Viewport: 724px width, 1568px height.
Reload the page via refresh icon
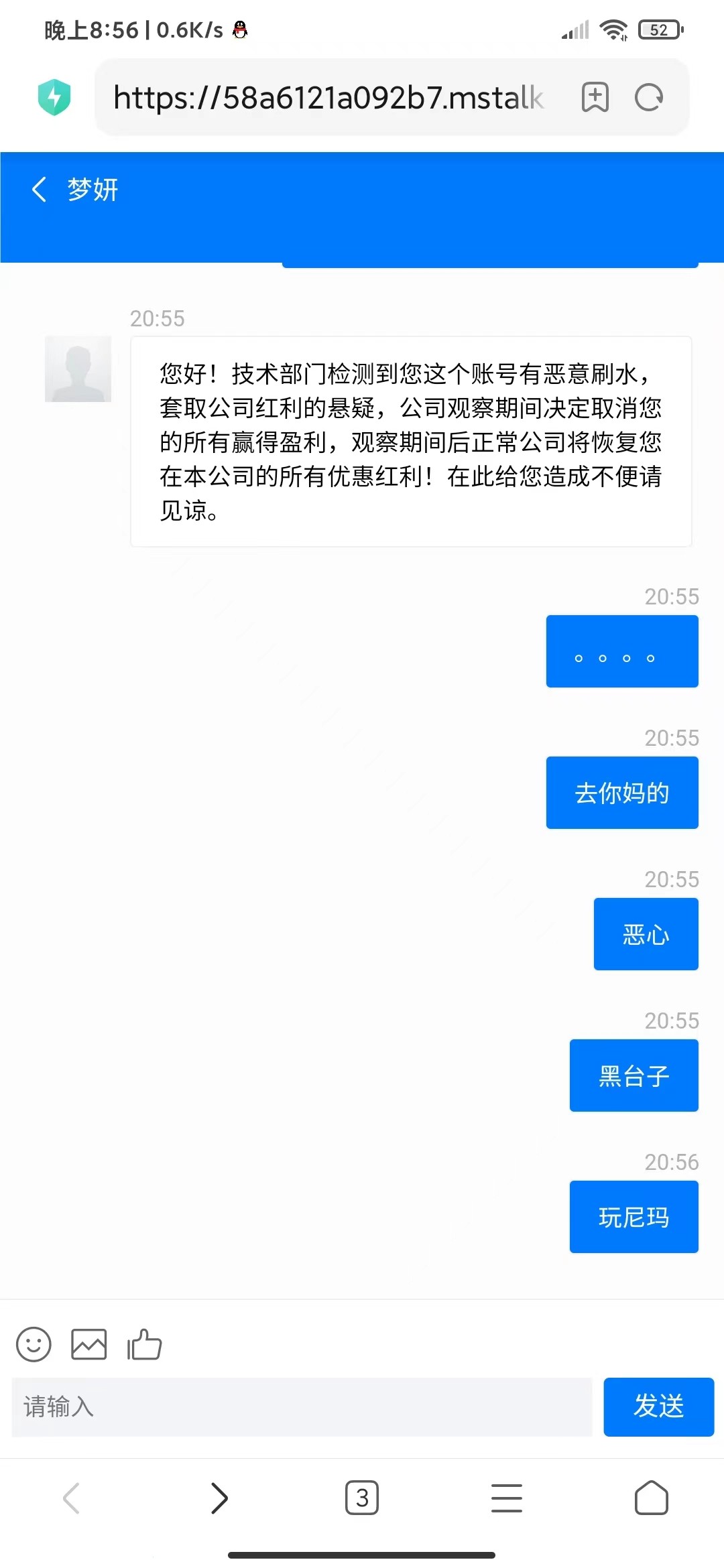pos(648,97)
